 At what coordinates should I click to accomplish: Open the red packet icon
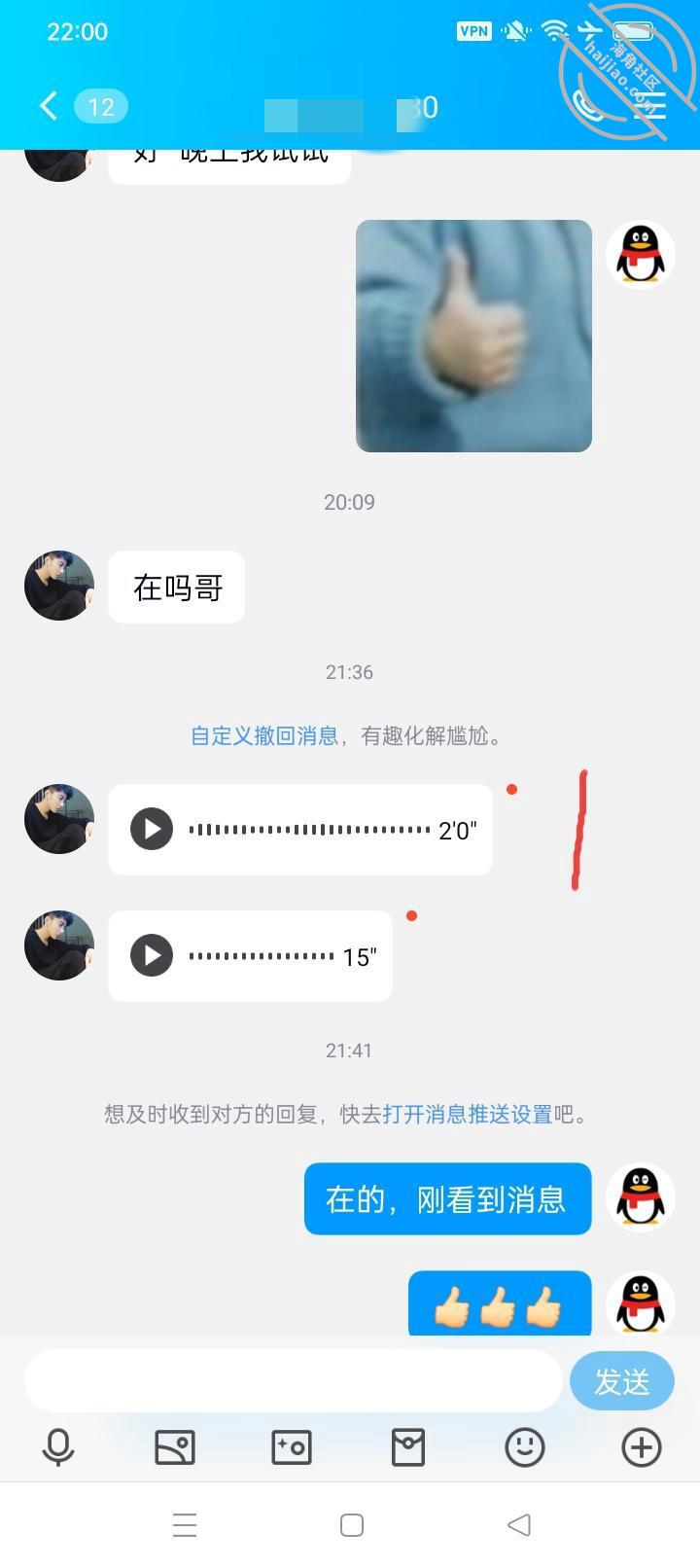click(408, 1447)
